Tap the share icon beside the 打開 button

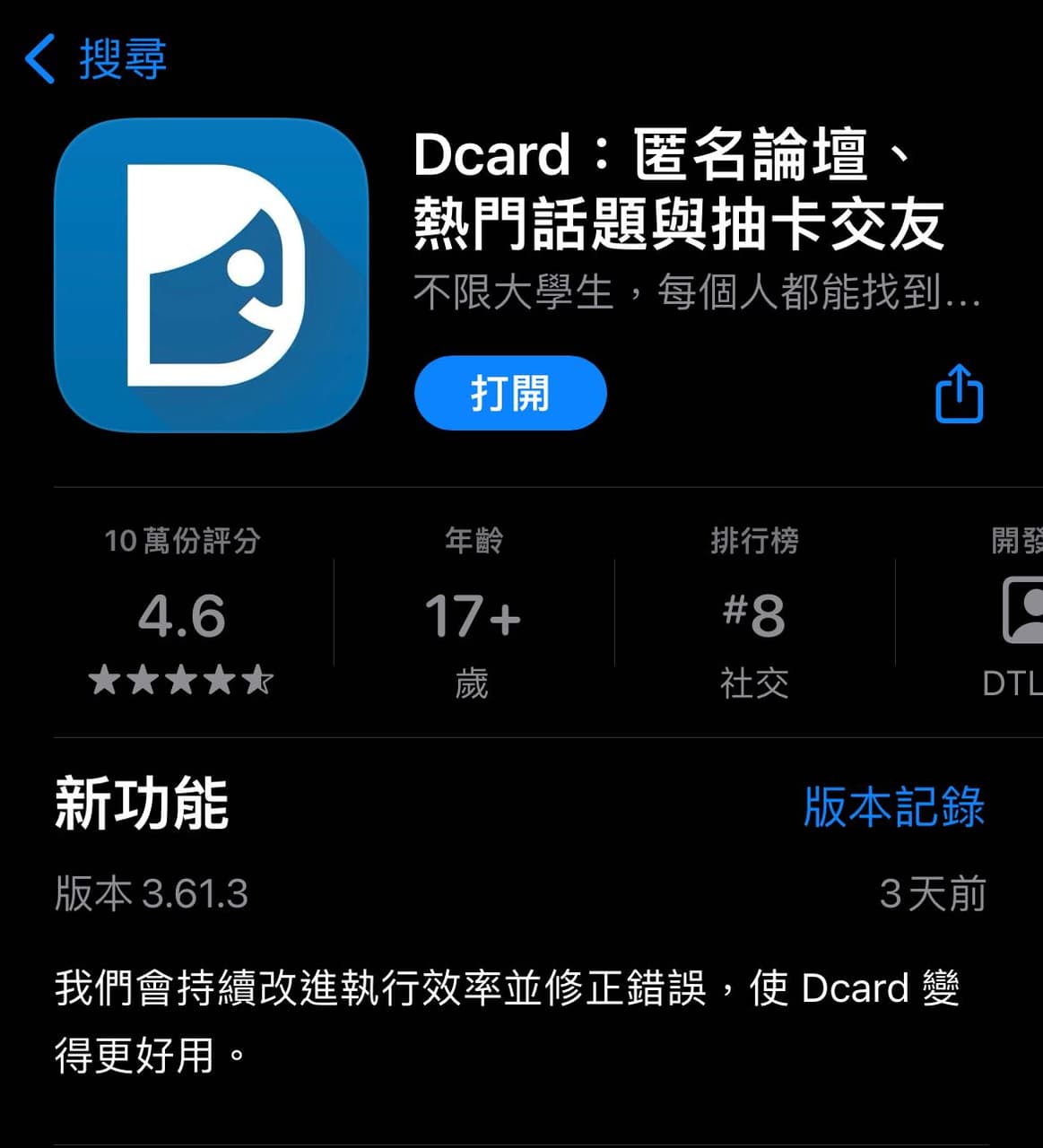958,393
